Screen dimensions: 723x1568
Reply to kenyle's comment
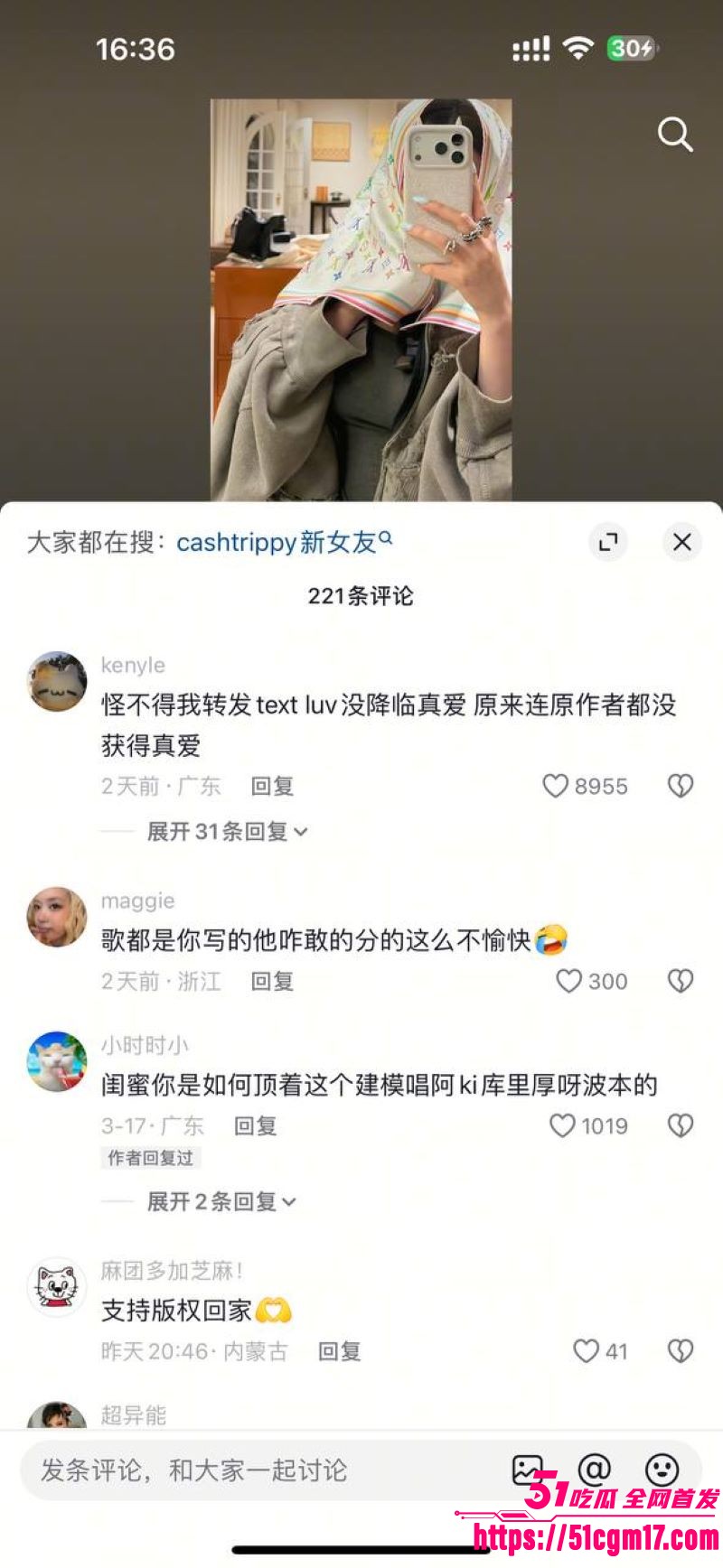(273, 786)
